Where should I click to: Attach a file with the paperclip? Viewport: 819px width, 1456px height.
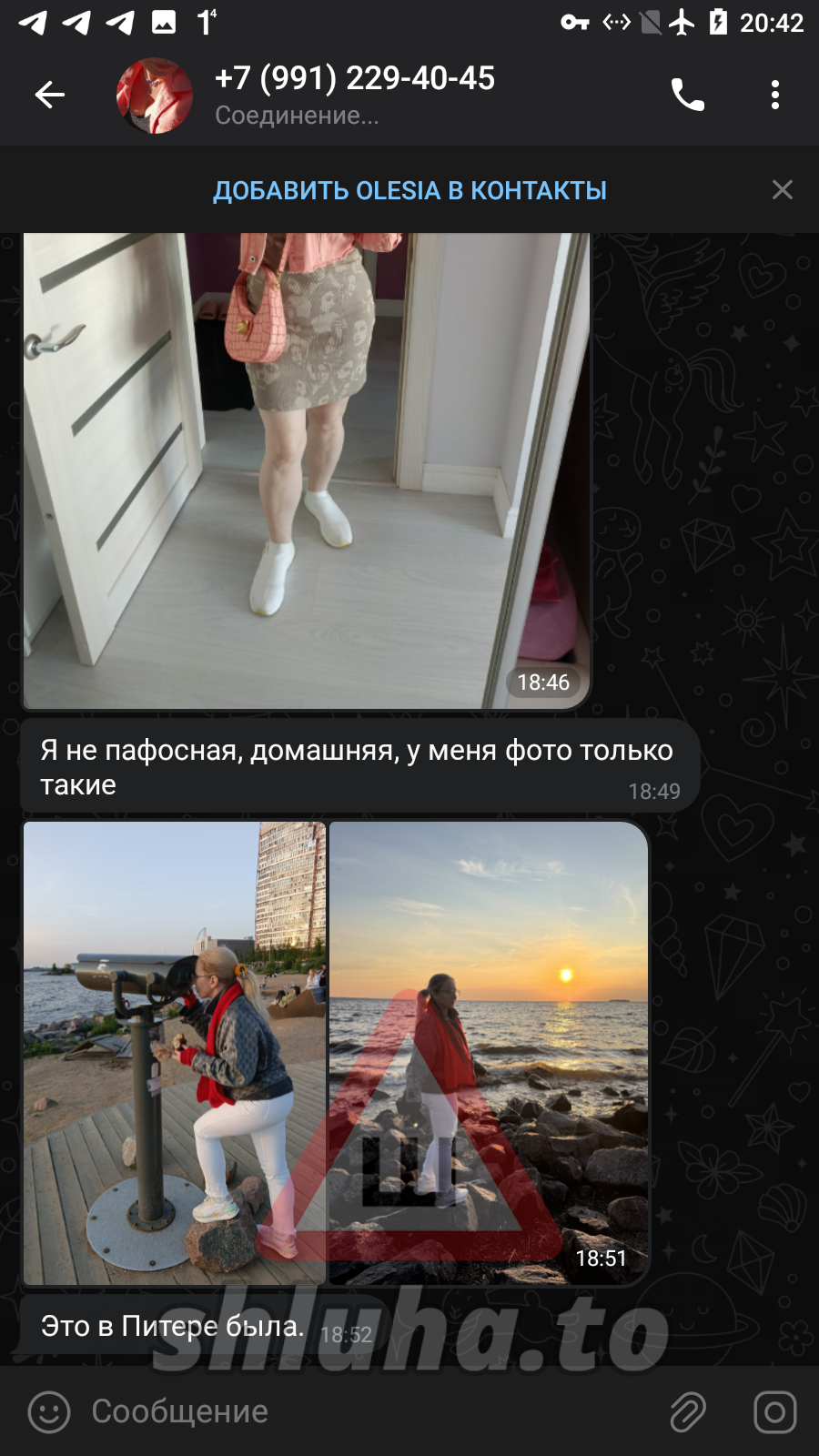[688, 1412]
